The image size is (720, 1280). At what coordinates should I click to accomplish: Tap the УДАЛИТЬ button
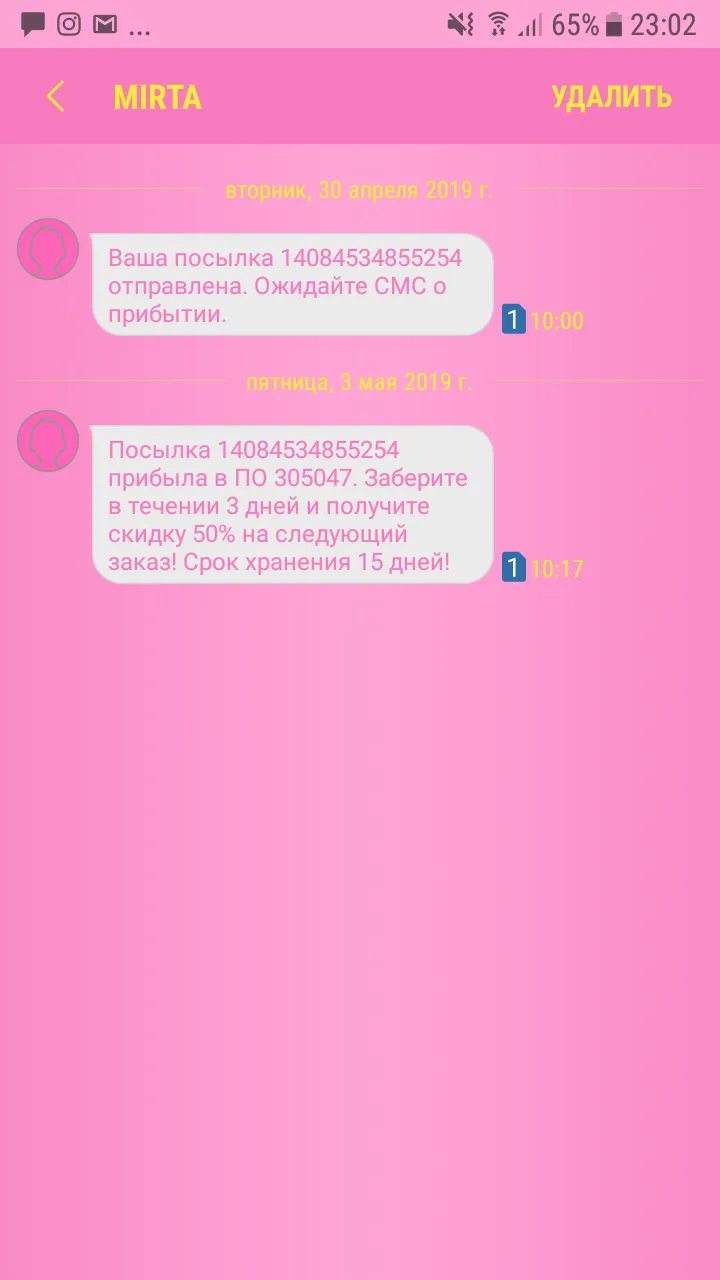point(611,97)
